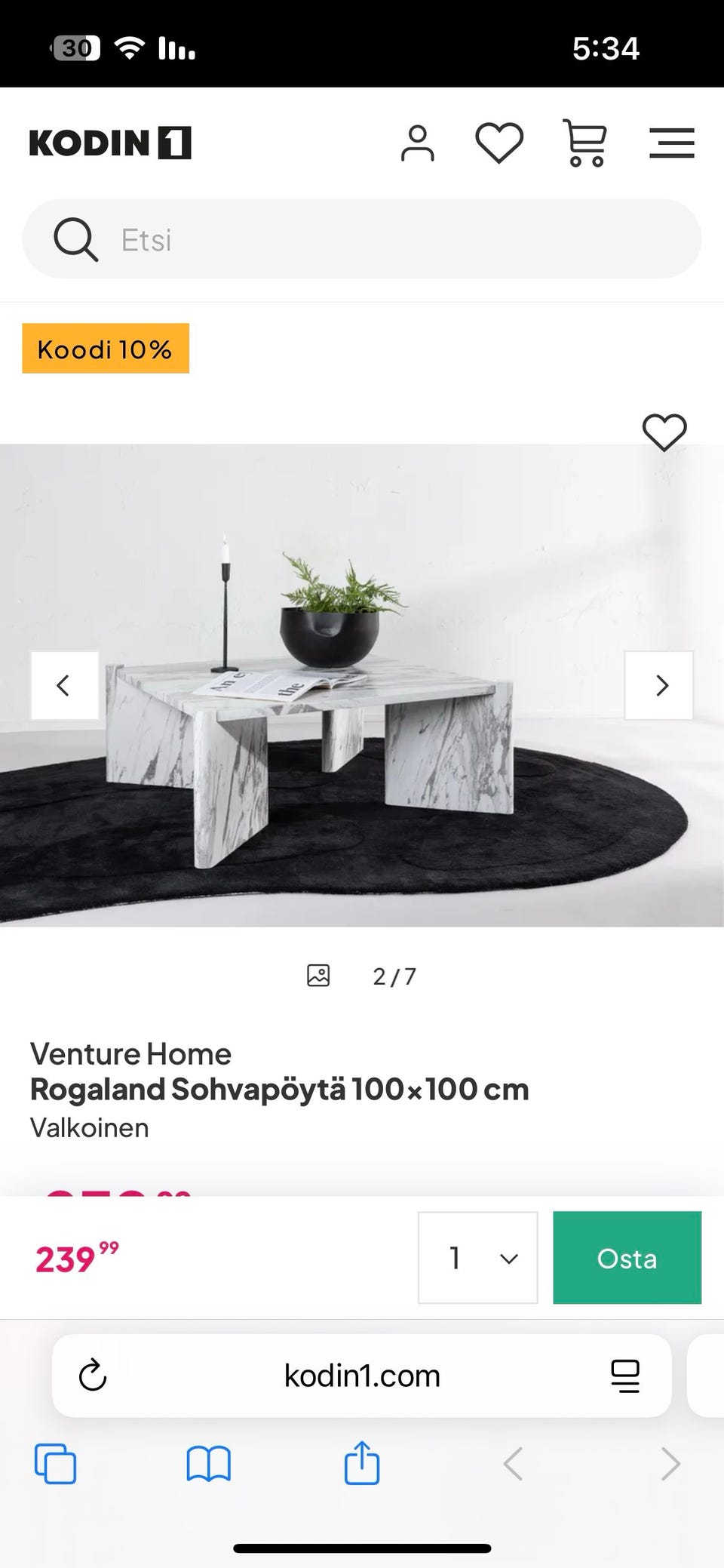Toggle the favorite heart on product image
The width and height of the screenshot is (724, 1568).
pyautogui.click(x=663, y=432)
